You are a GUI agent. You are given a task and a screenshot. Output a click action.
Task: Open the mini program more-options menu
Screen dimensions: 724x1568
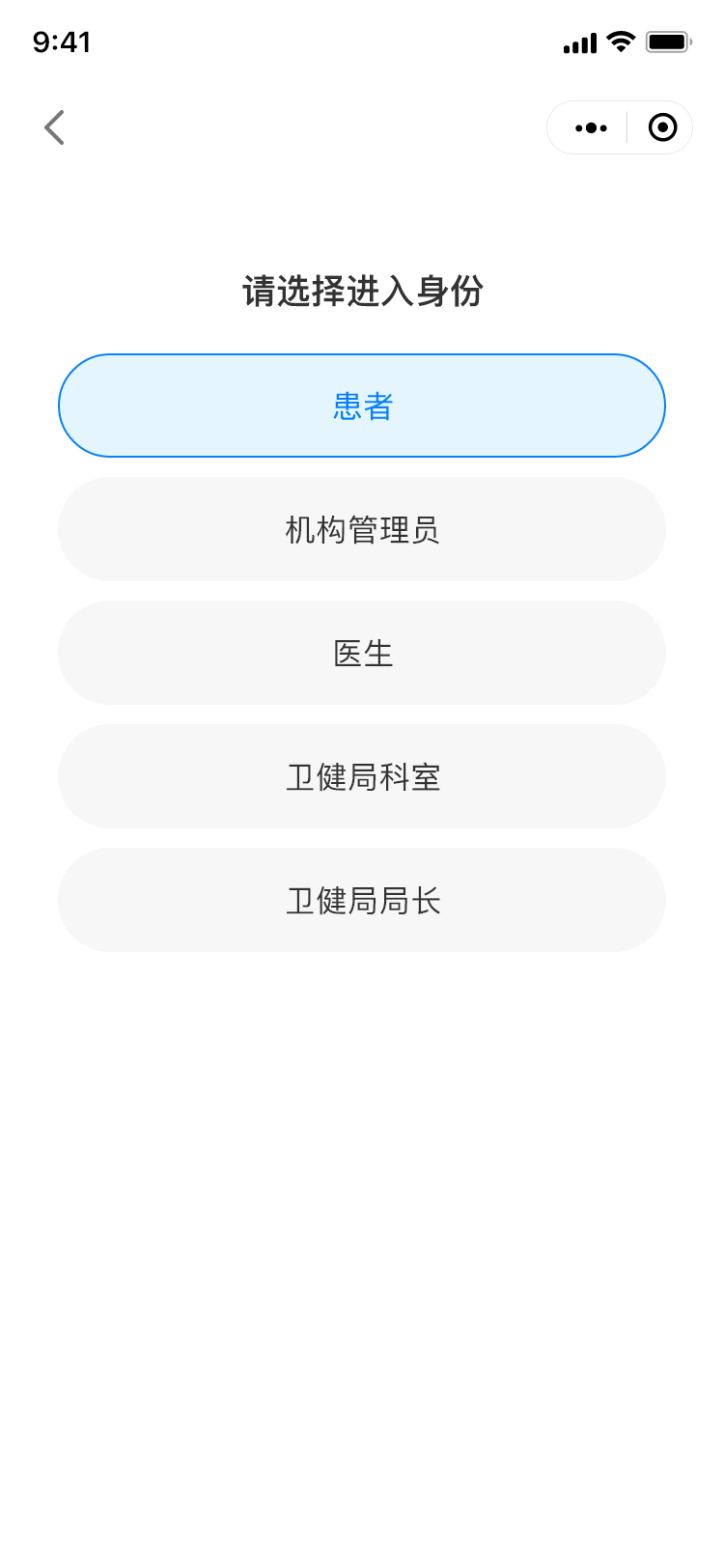(x=591, y=127)
